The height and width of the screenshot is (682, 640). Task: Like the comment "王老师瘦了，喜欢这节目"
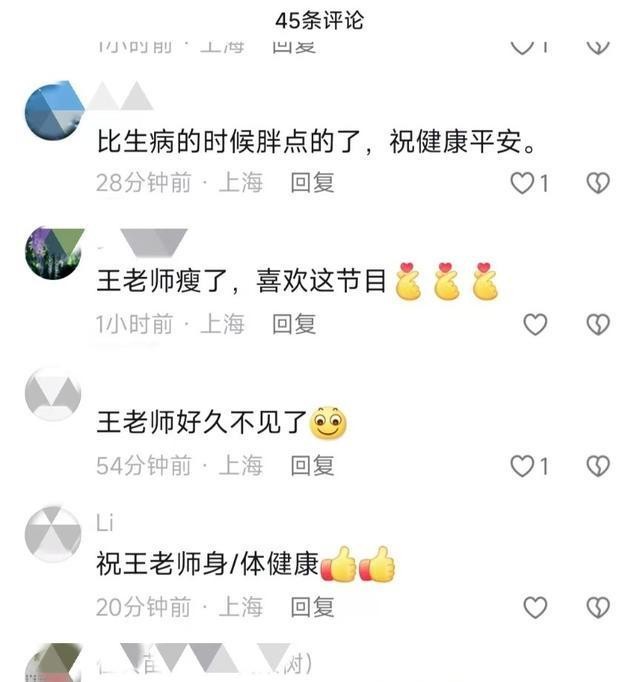pyautogui.click(x=536, y=324)
